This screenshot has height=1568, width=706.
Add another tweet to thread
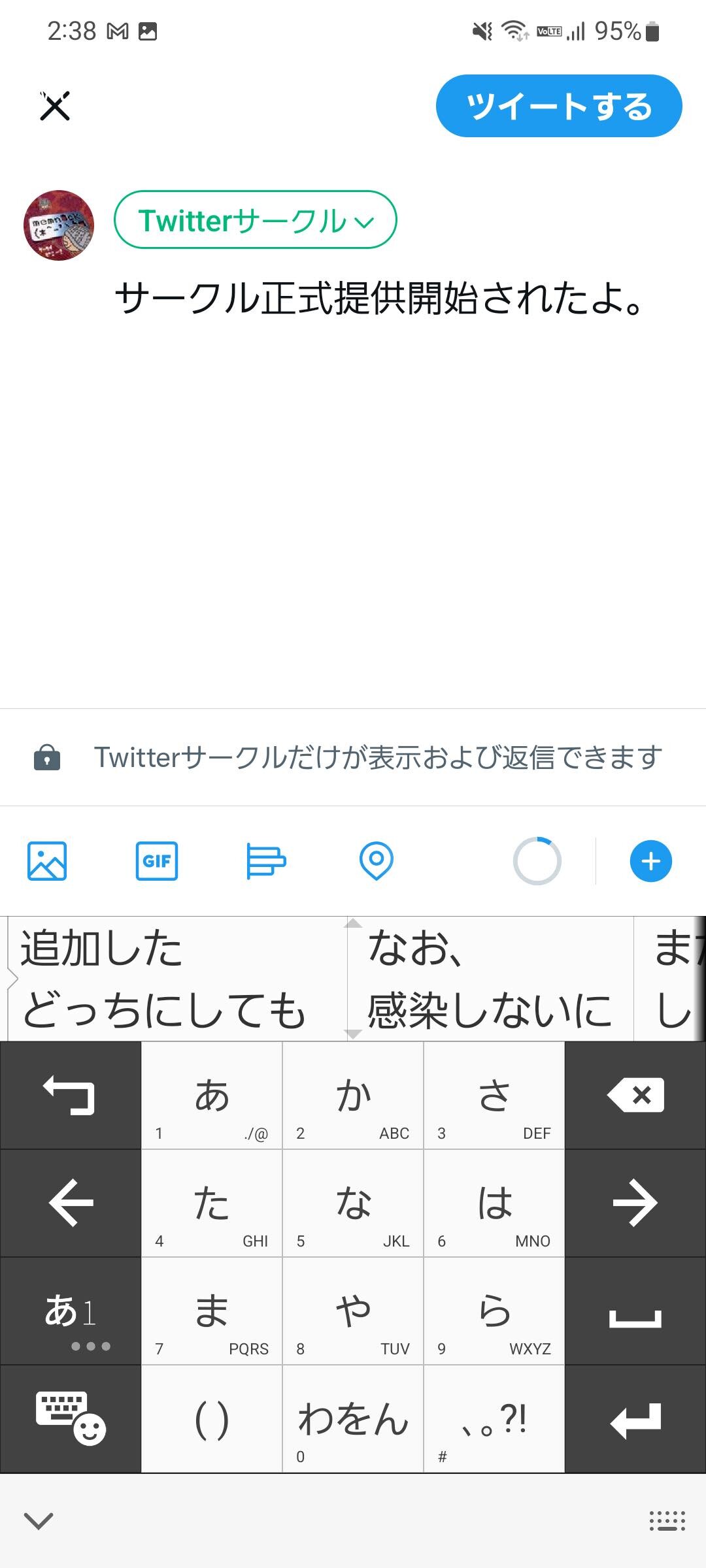(x=651, y=860)
